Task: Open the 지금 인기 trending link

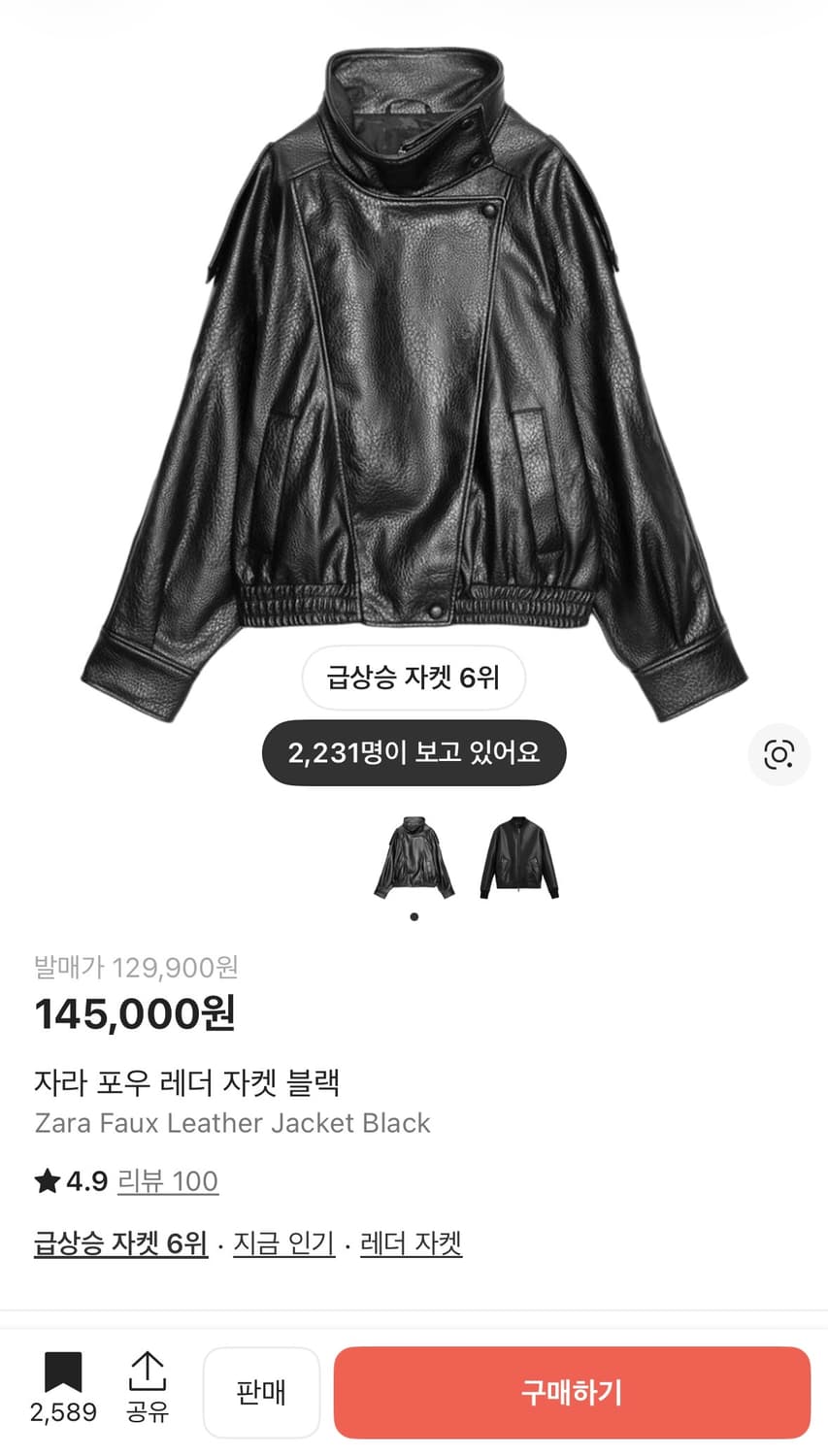Action: pos(282,1242)
